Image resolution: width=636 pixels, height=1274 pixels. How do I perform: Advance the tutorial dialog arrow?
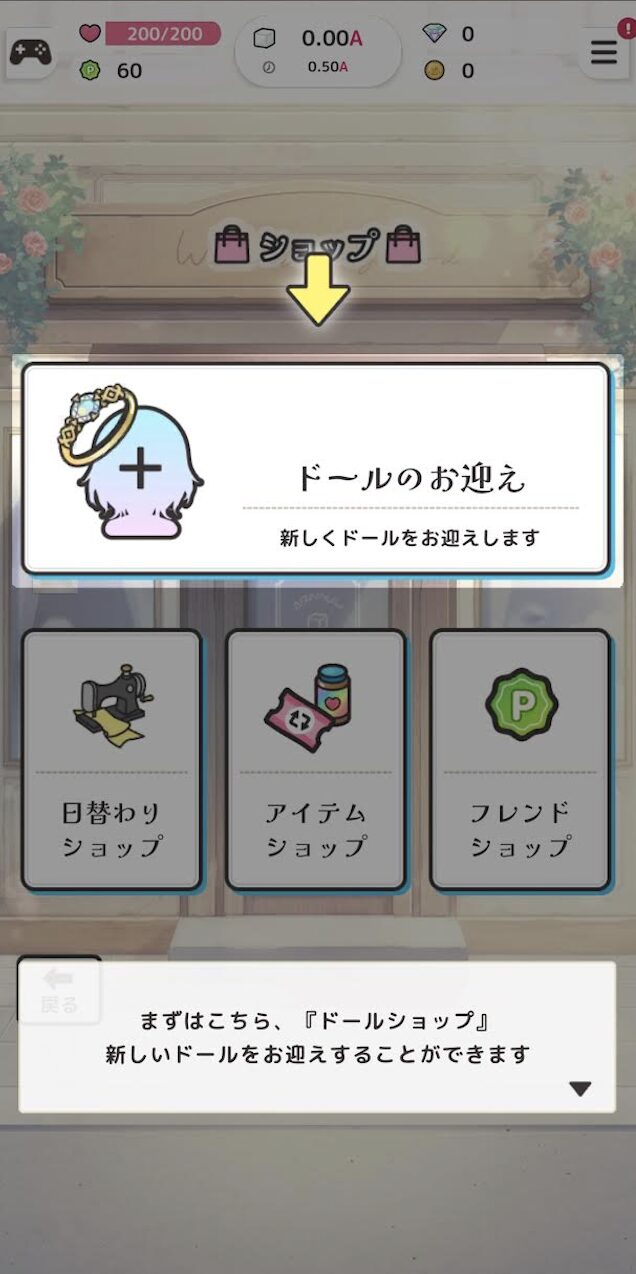click(580, 1089)
